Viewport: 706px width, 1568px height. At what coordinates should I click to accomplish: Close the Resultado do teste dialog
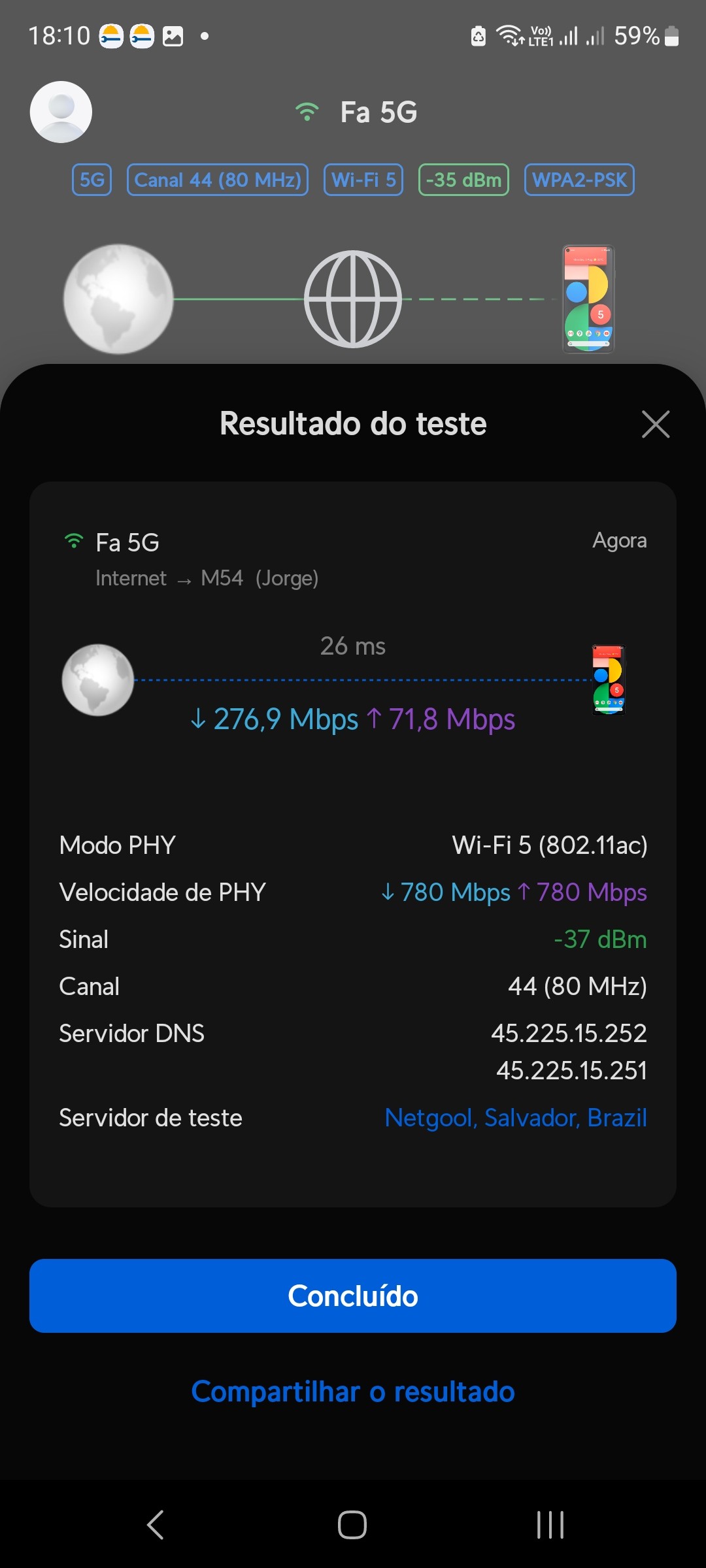656,424
